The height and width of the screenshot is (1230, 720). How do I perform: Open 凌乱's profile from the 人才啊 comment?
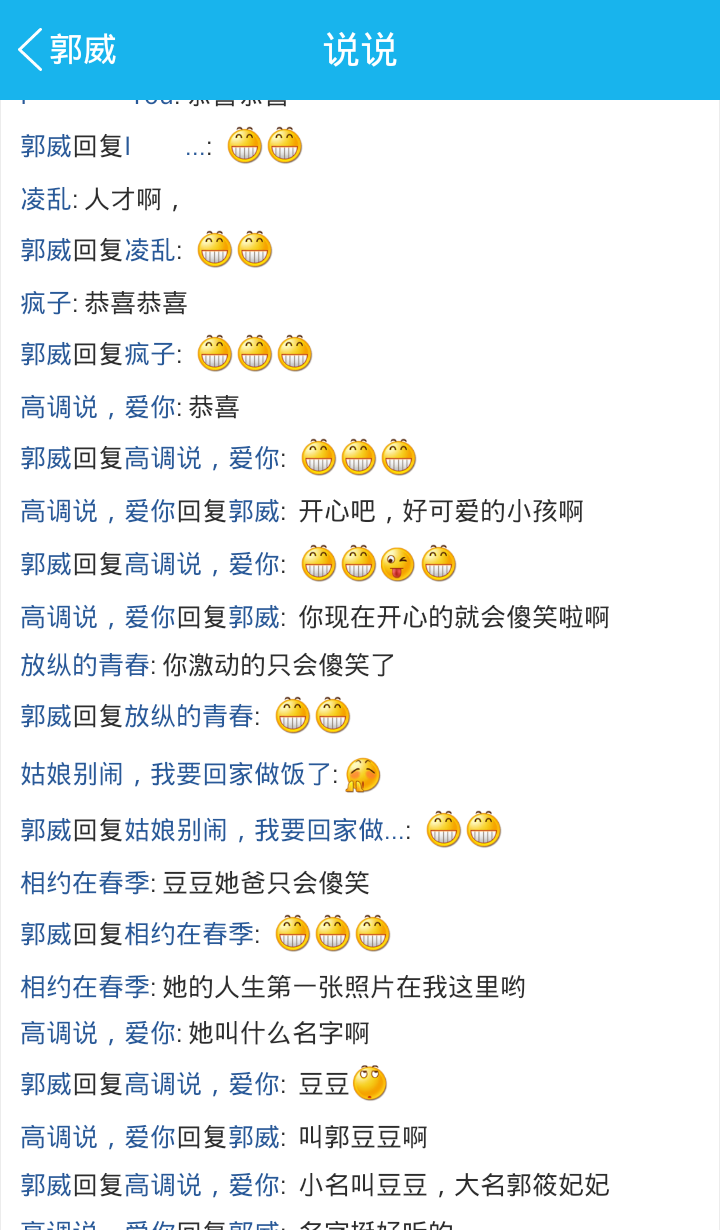[46, 199]
